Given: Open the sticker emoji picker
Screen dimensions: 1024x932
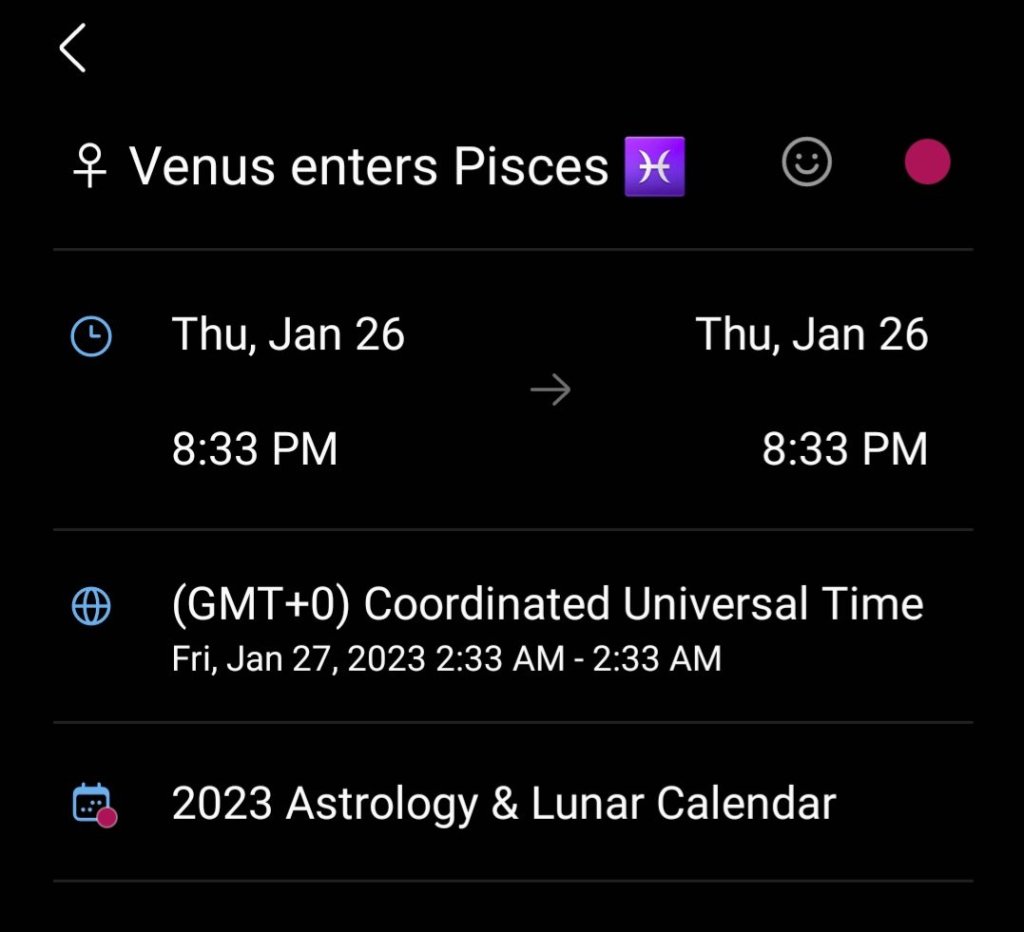Looking at the screenshot, I should click(806, 164).
